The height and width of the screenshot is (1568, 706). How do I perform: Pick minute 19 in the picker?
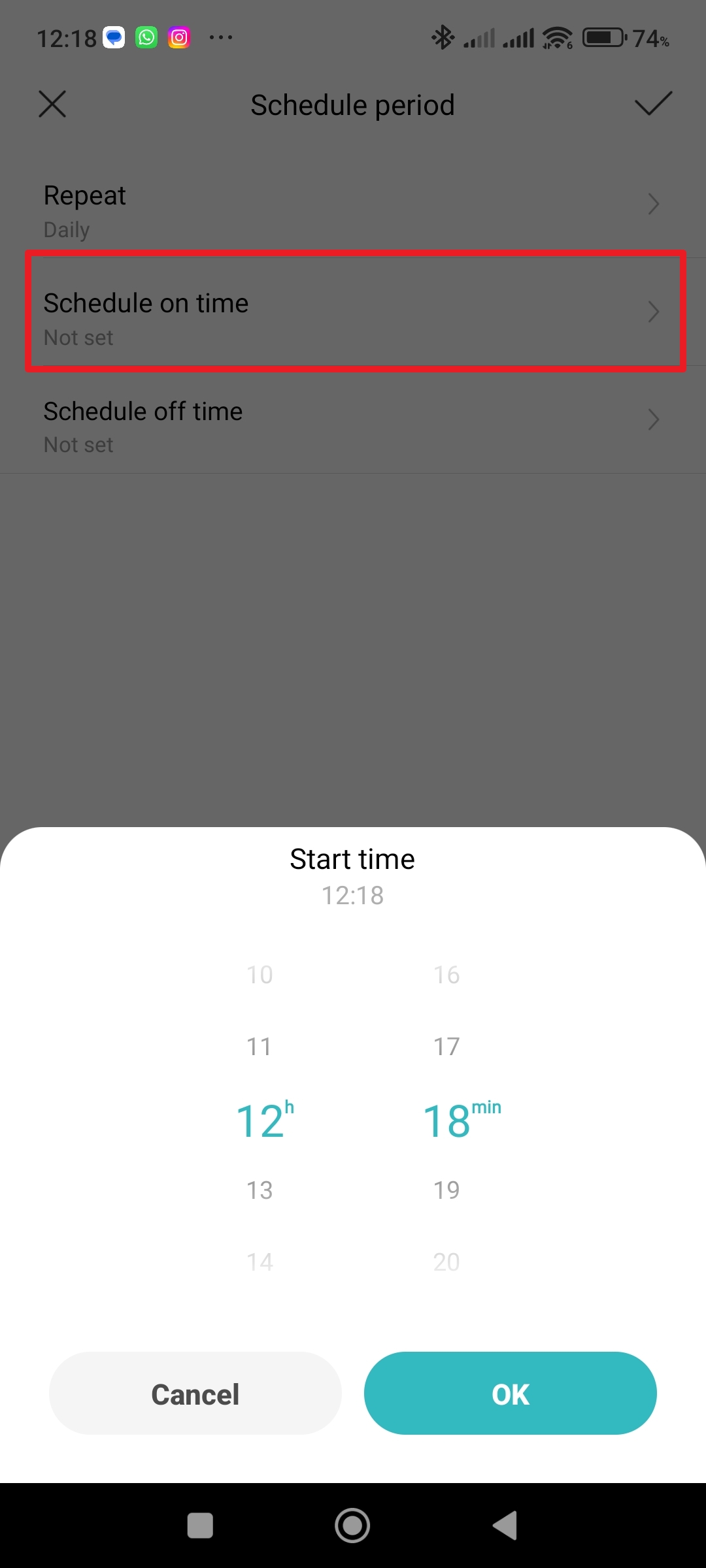pos(446,1190)
